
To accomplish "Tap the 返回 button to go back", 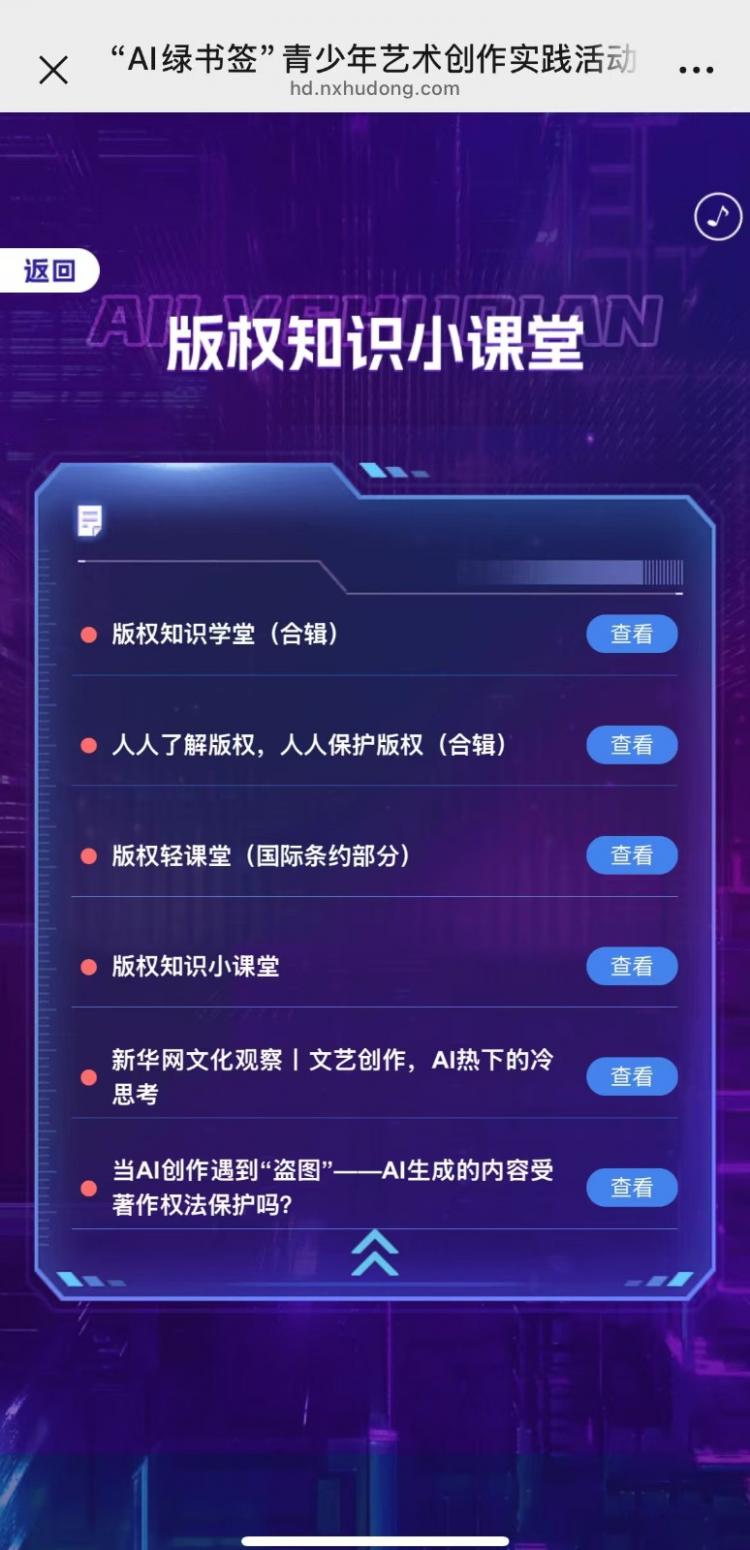I will [50, 270].
